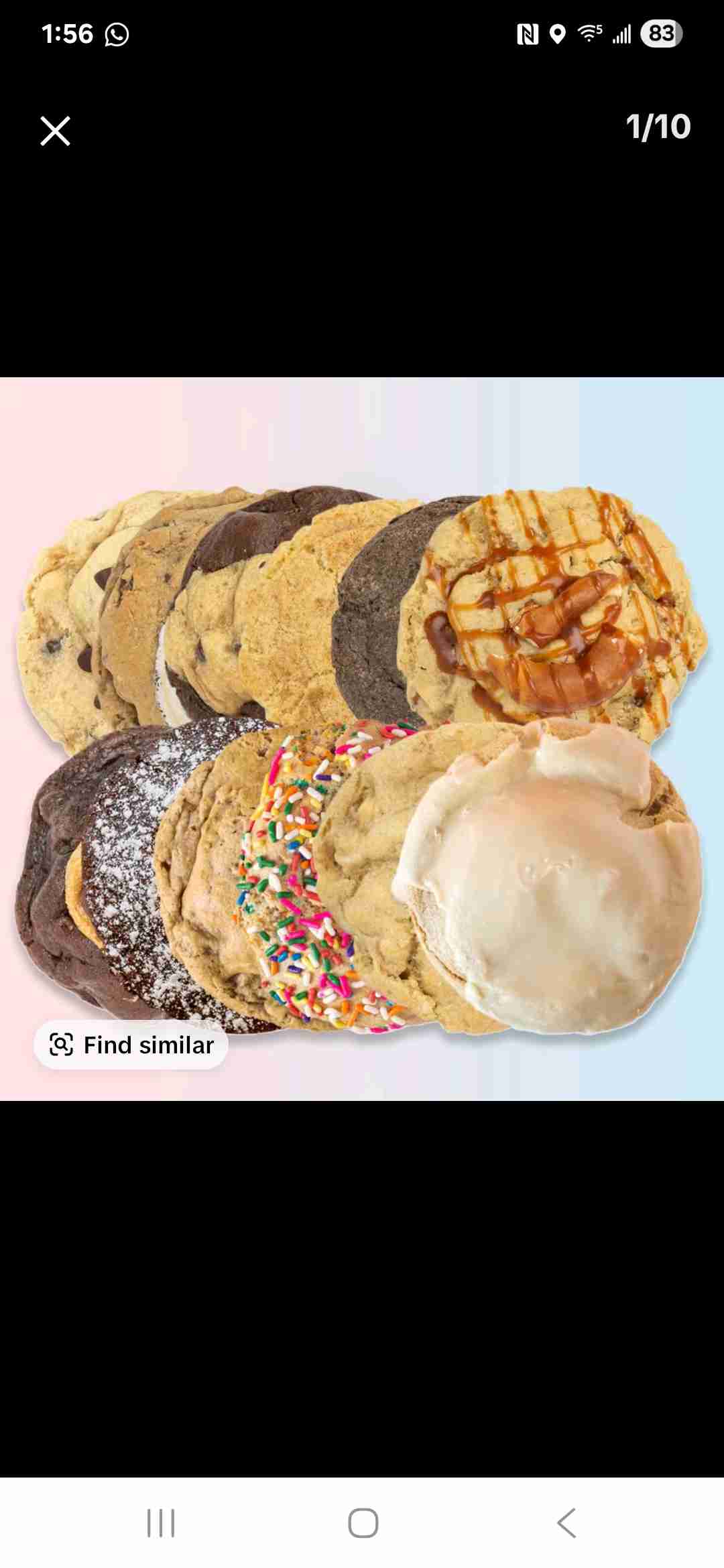The image size is (724, 1568).
Task: Close the full-screen image viewer
Action: point(55,131)
